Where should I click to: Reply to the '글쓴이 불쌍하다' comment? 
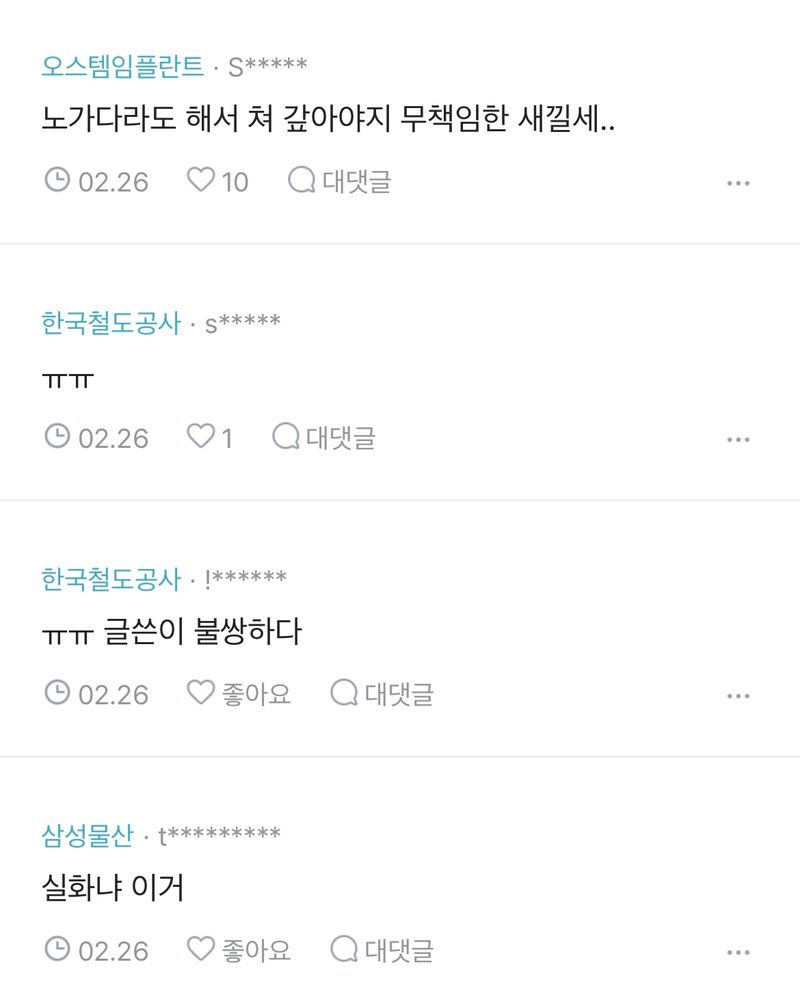(x=382, y=693)
